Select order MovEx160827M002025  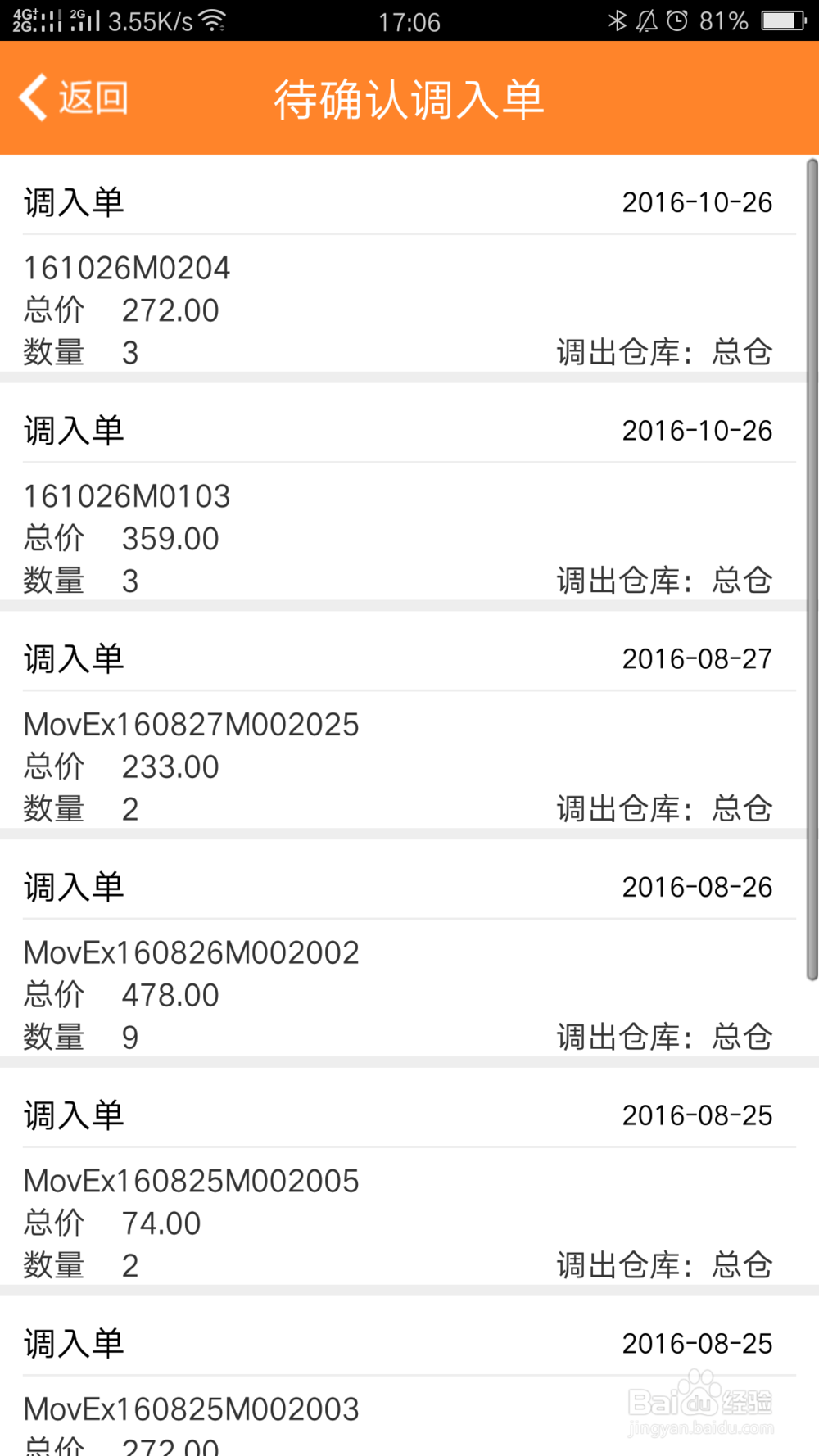(x=192, y=725)
